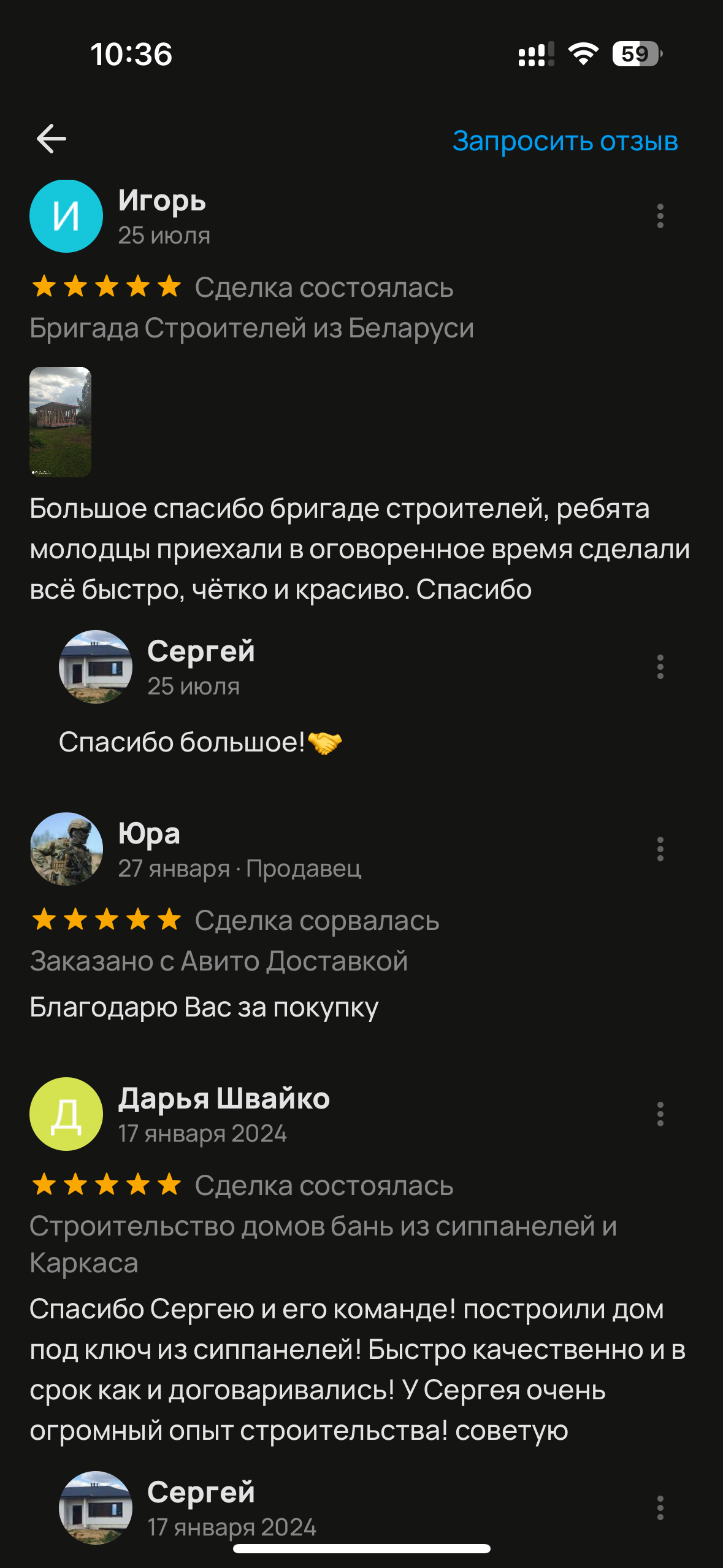723x1568 pixels.
Task: Open options menu for Дарья Швайко's review
Action: 660,1114
